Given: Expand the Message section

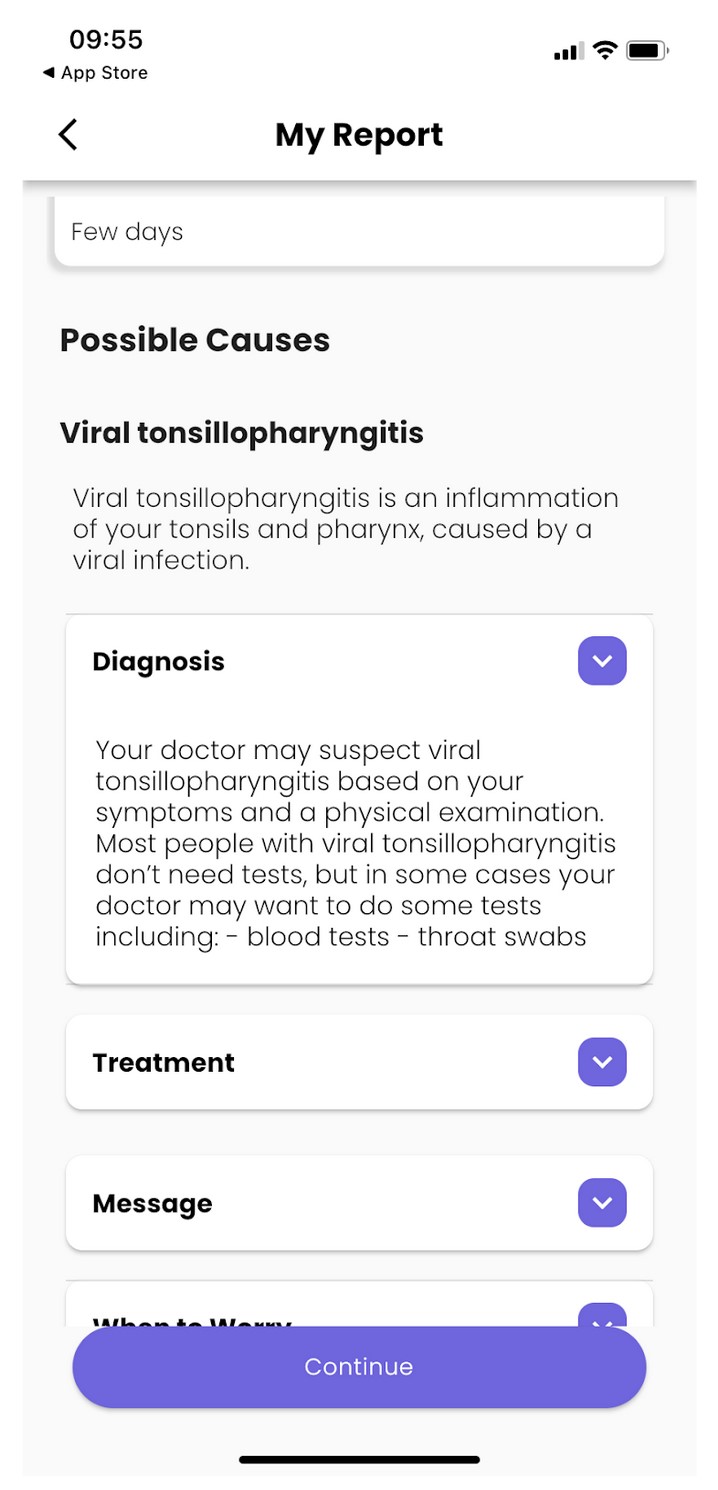Looking at the screenshot, I should (x=602, y=1203).
